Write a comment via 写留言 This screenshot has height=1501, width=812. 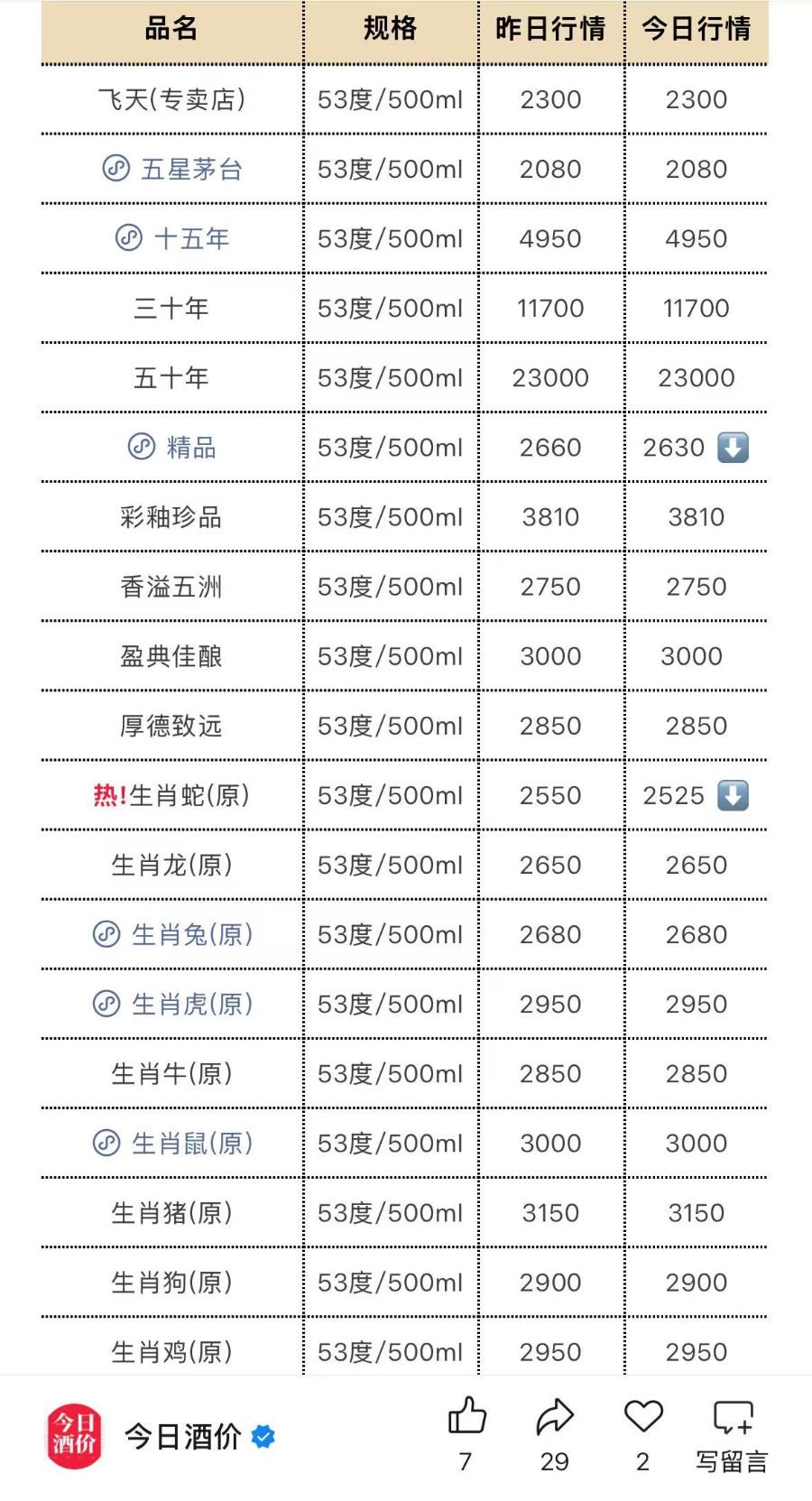pyautogui.click(x=732, y=1435)
